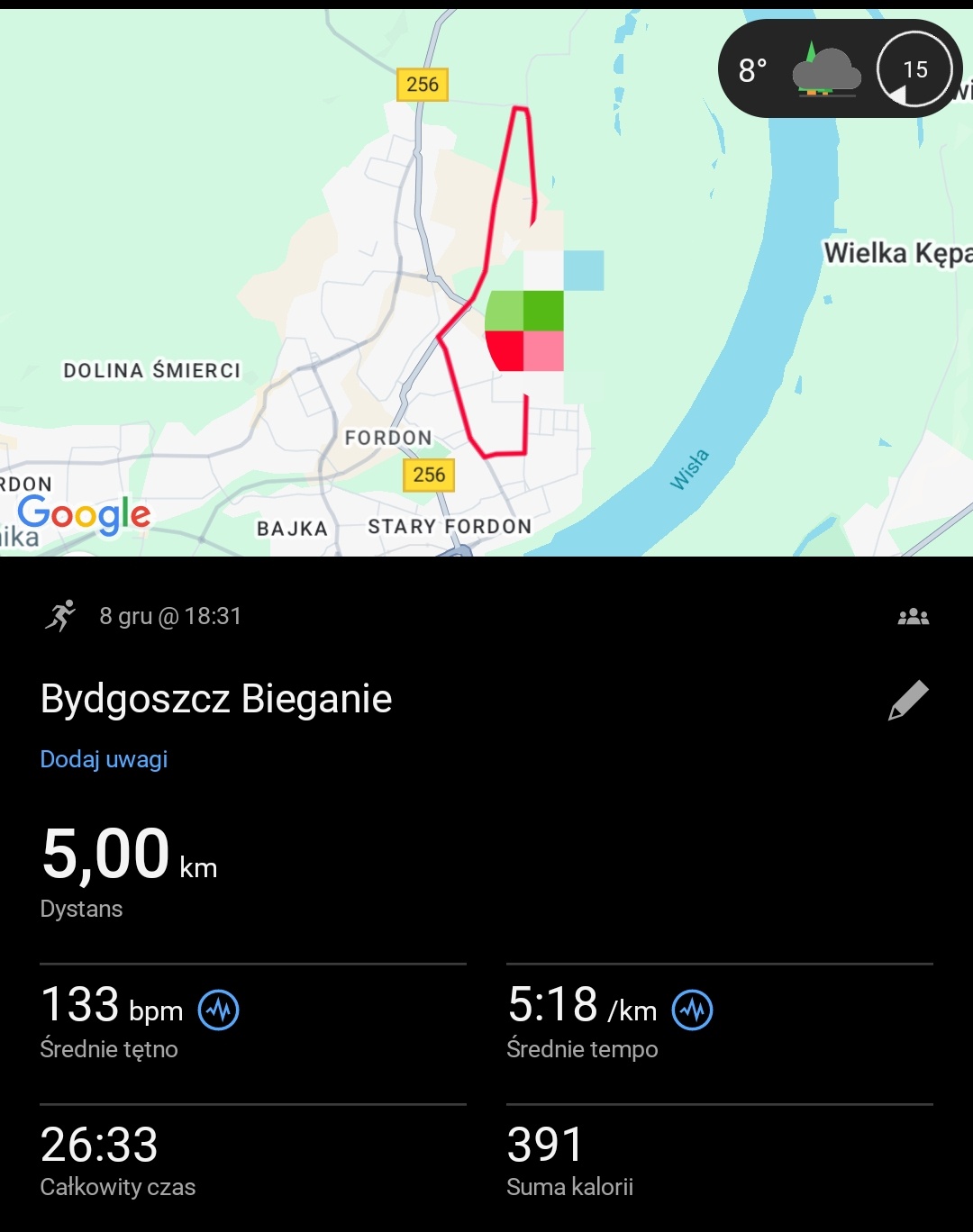The image size is (973, 1232).
Task: Open heart rate chart beside 133 bpm
Action: [218, 1010]
